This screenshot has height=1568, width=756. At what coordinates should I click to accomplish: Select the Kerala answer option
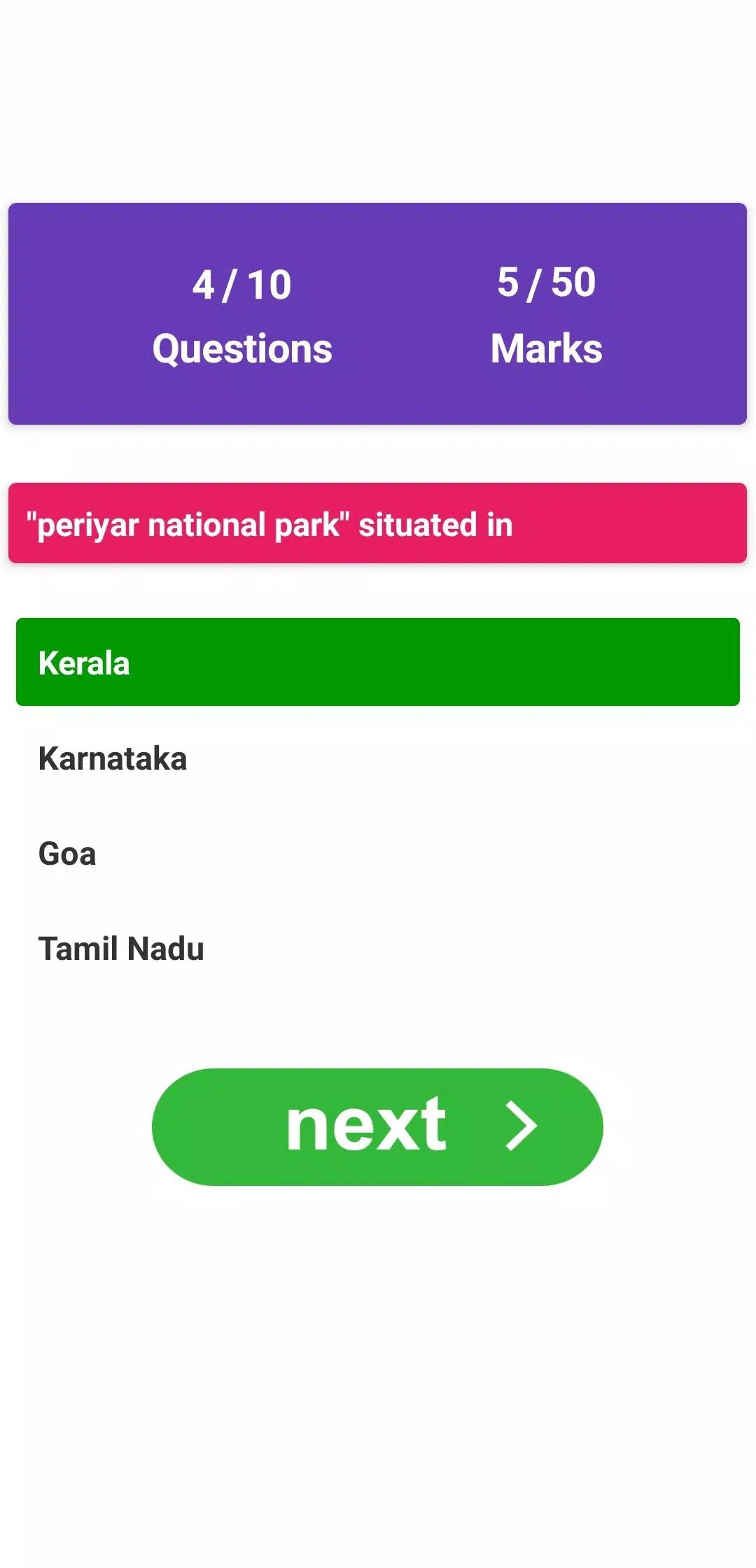coord(377,662)
